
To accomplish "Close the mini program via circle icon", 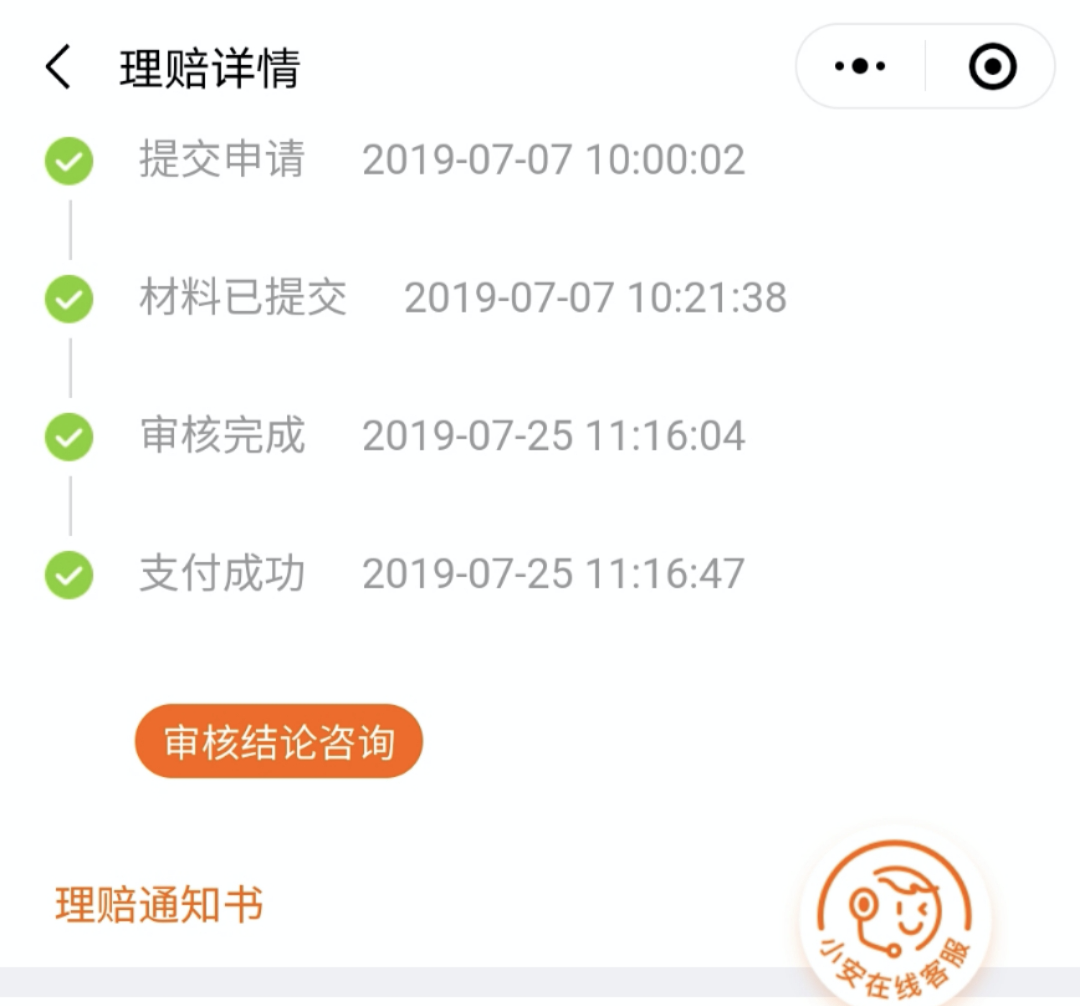I will 992,67.
